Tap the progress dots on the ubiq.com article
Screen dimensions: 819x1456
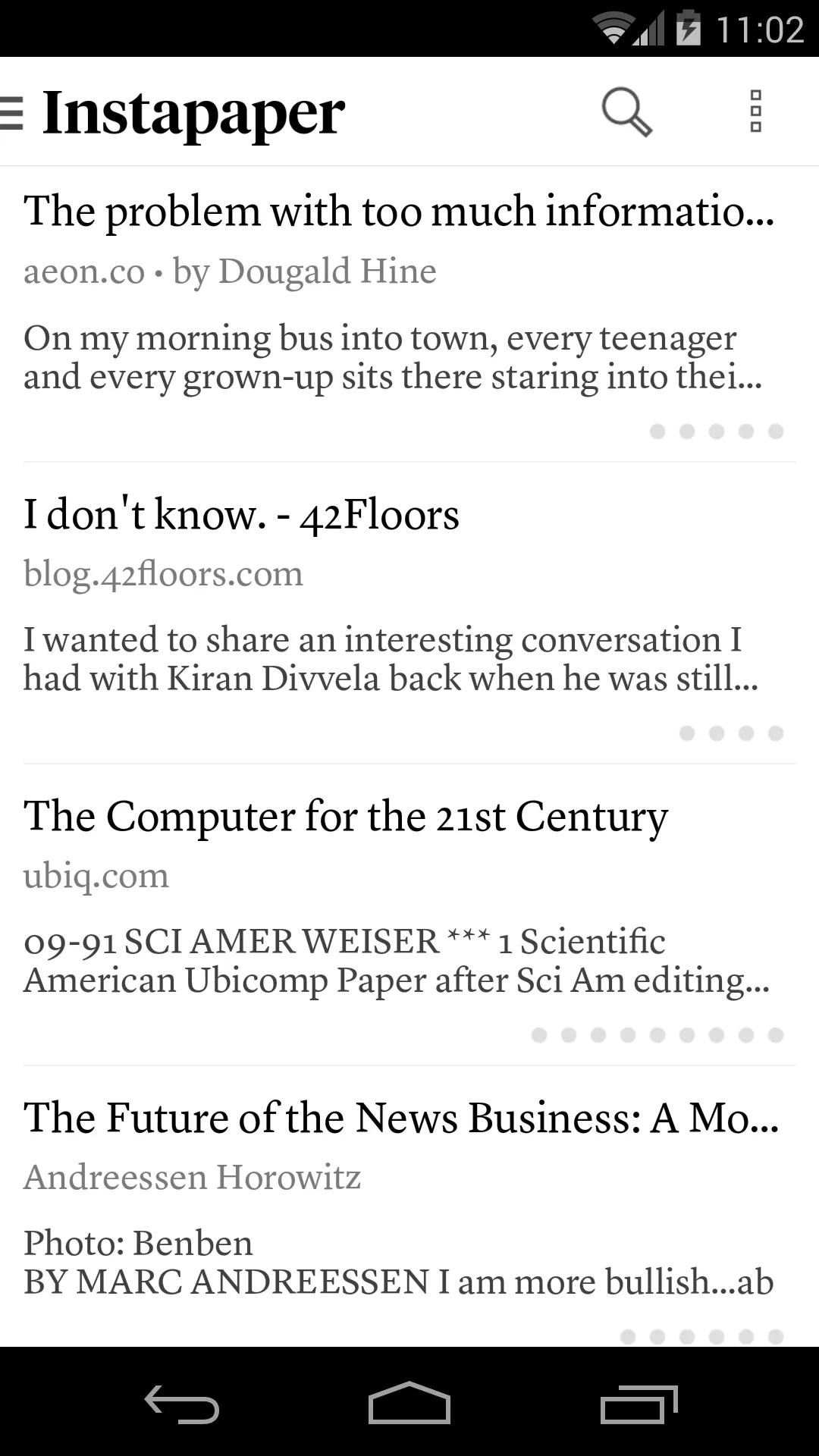[x=658, y=1034]
